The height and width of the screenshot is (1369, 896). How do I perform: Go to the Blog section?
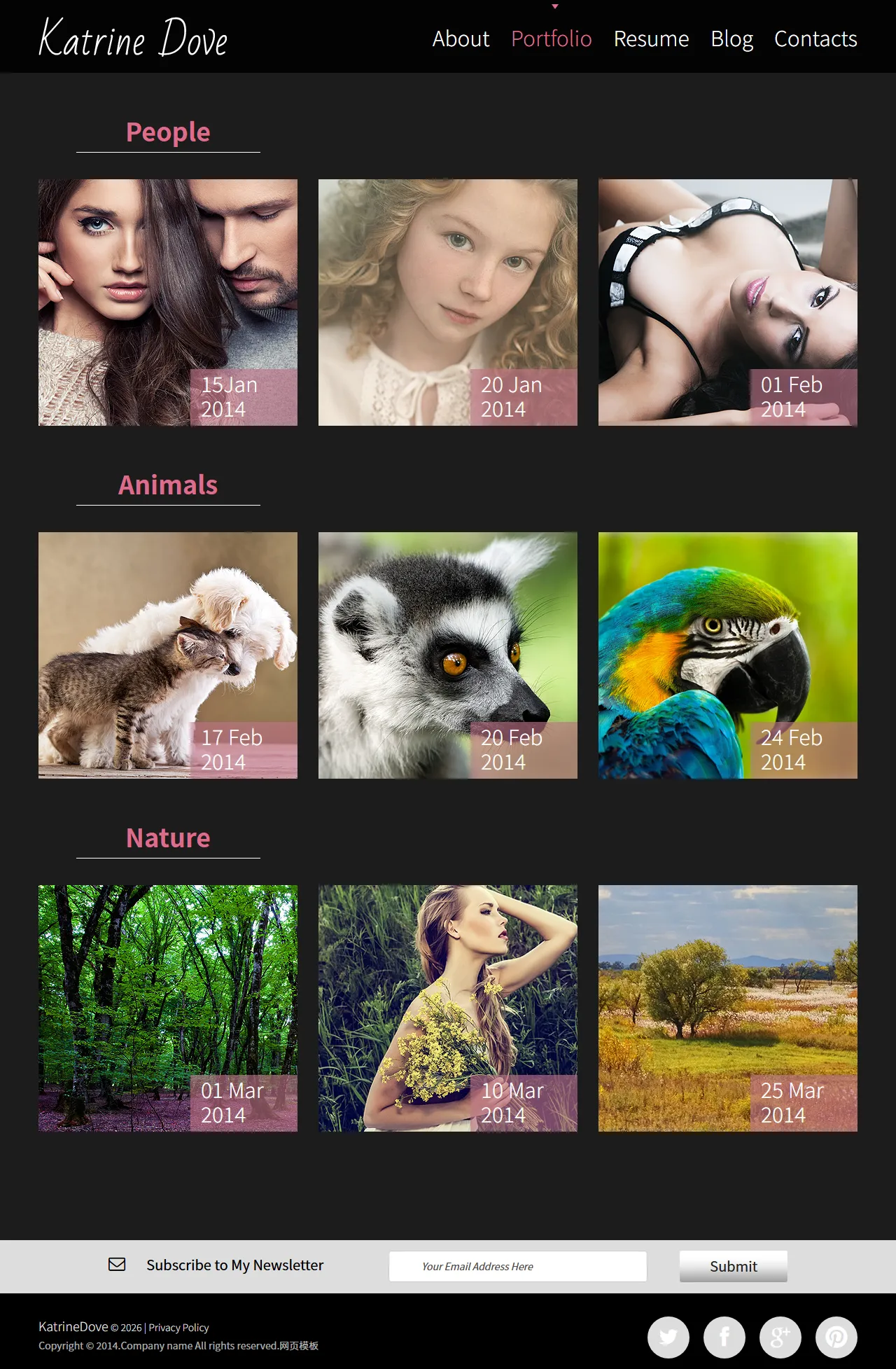pyautogui.click(x=731, y=39)
